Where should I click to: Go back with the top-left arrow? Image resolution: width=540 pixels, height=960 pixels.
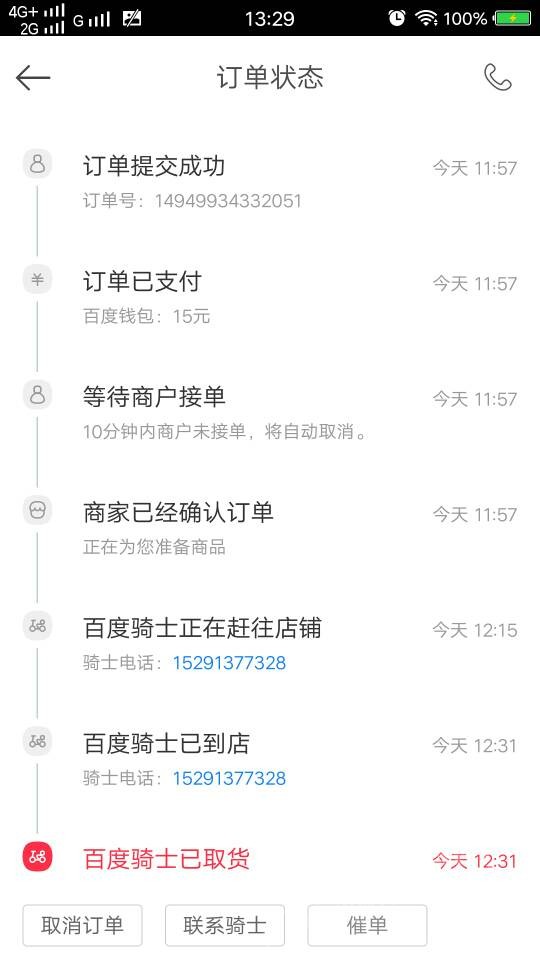tap(33, 78)
